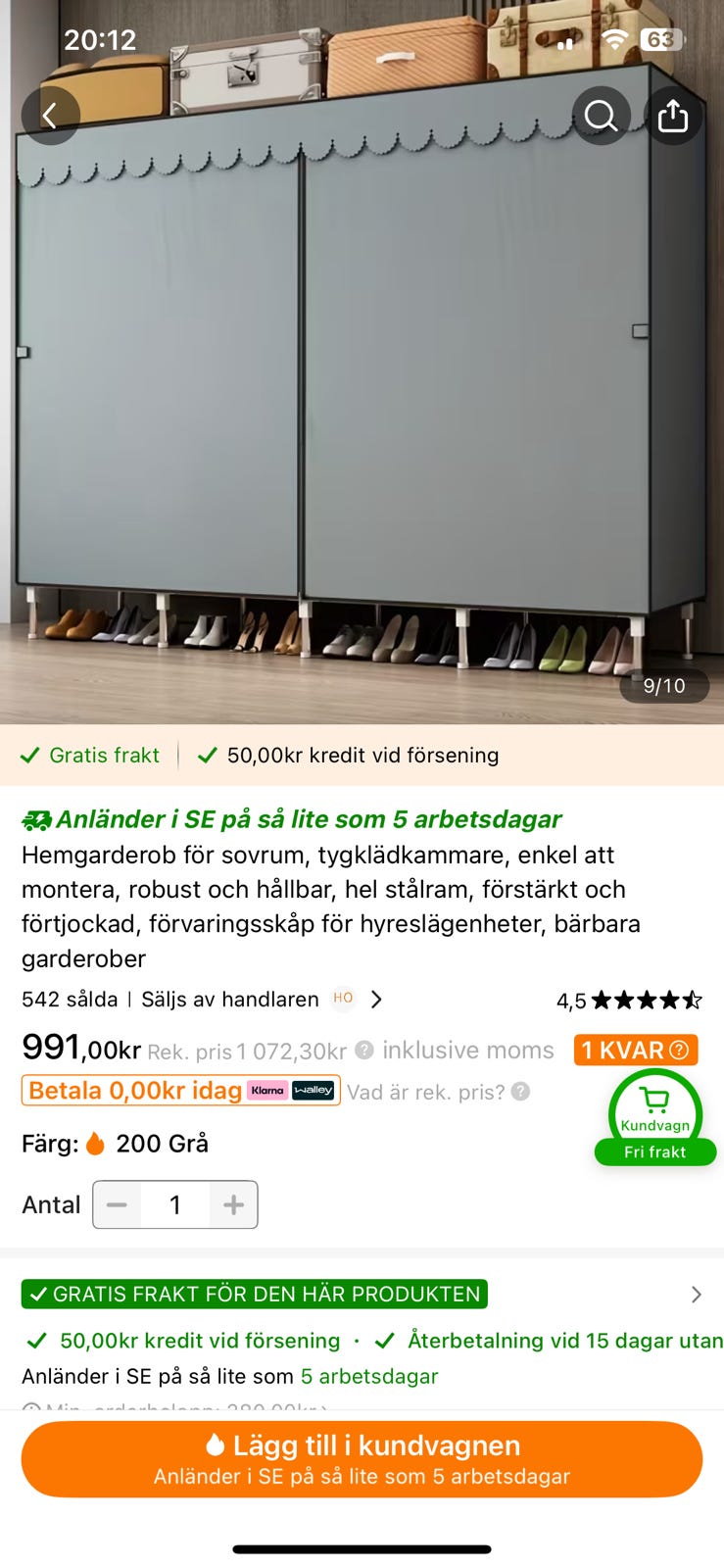The image size is (724, 1568).
Task: Tap the green checkmark beside Gratis frakt
Action: point(30,755)
